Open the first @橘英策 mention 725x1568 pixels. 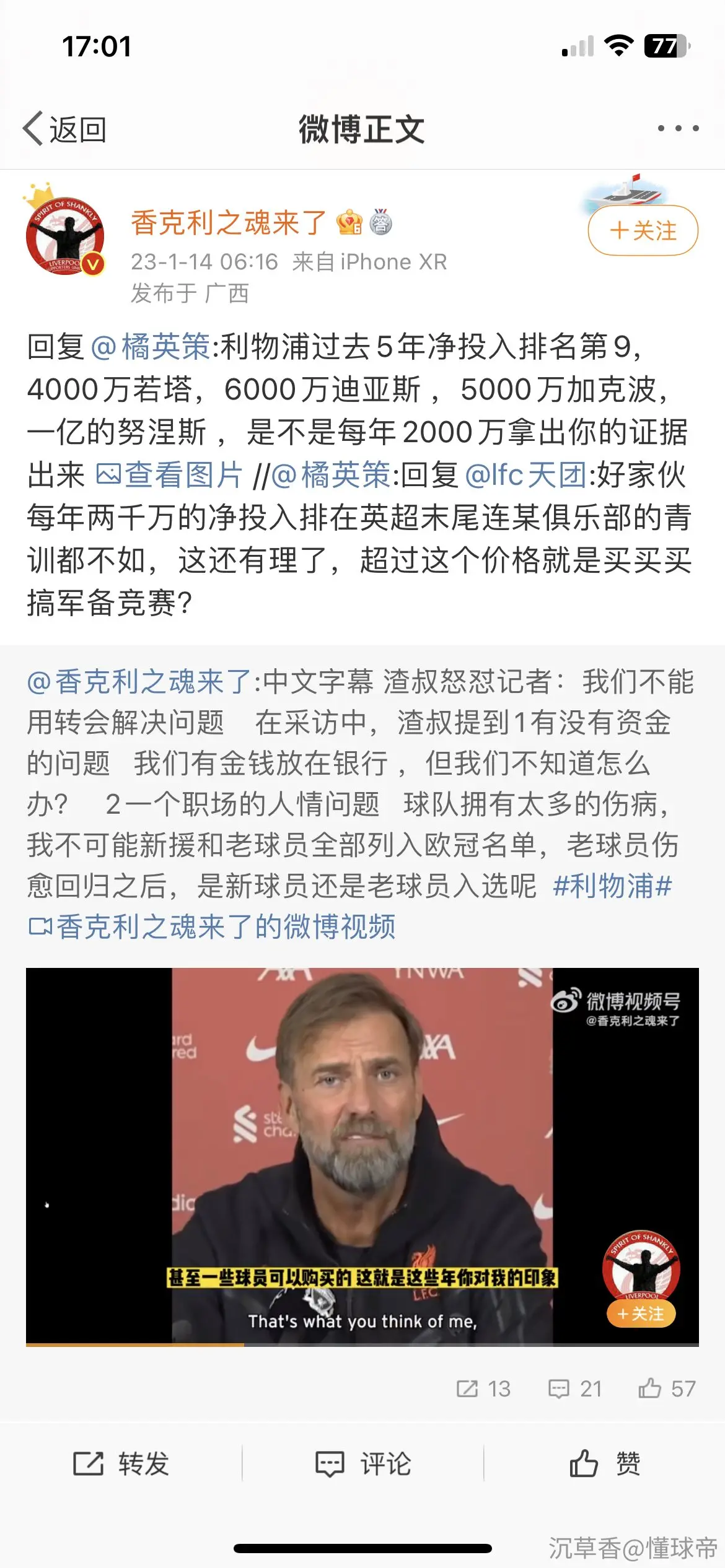[151, 346]
